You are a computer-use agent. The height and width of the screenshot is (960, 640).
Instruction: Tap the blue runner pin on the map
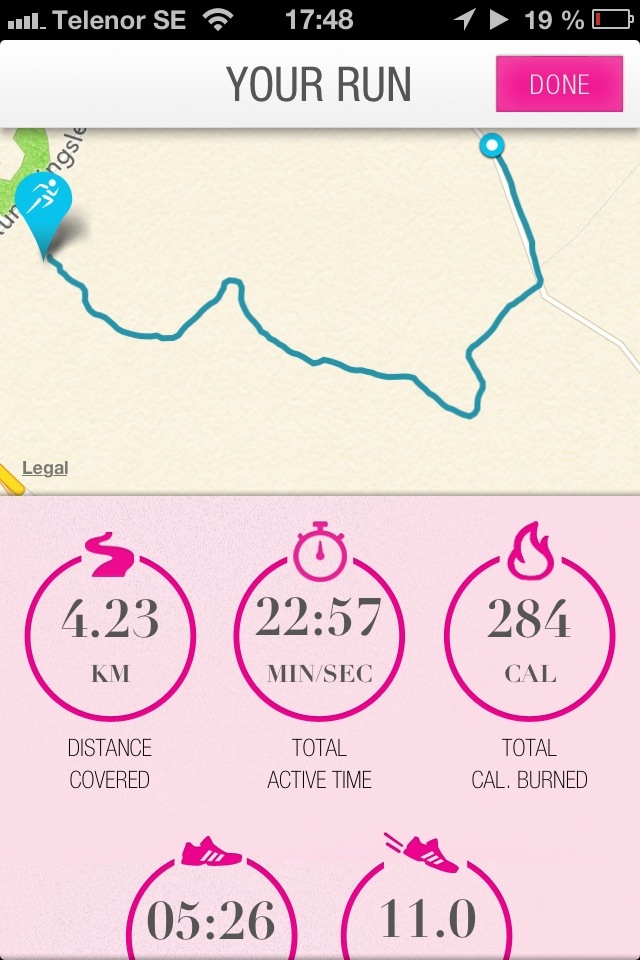[x=45, y=204]
